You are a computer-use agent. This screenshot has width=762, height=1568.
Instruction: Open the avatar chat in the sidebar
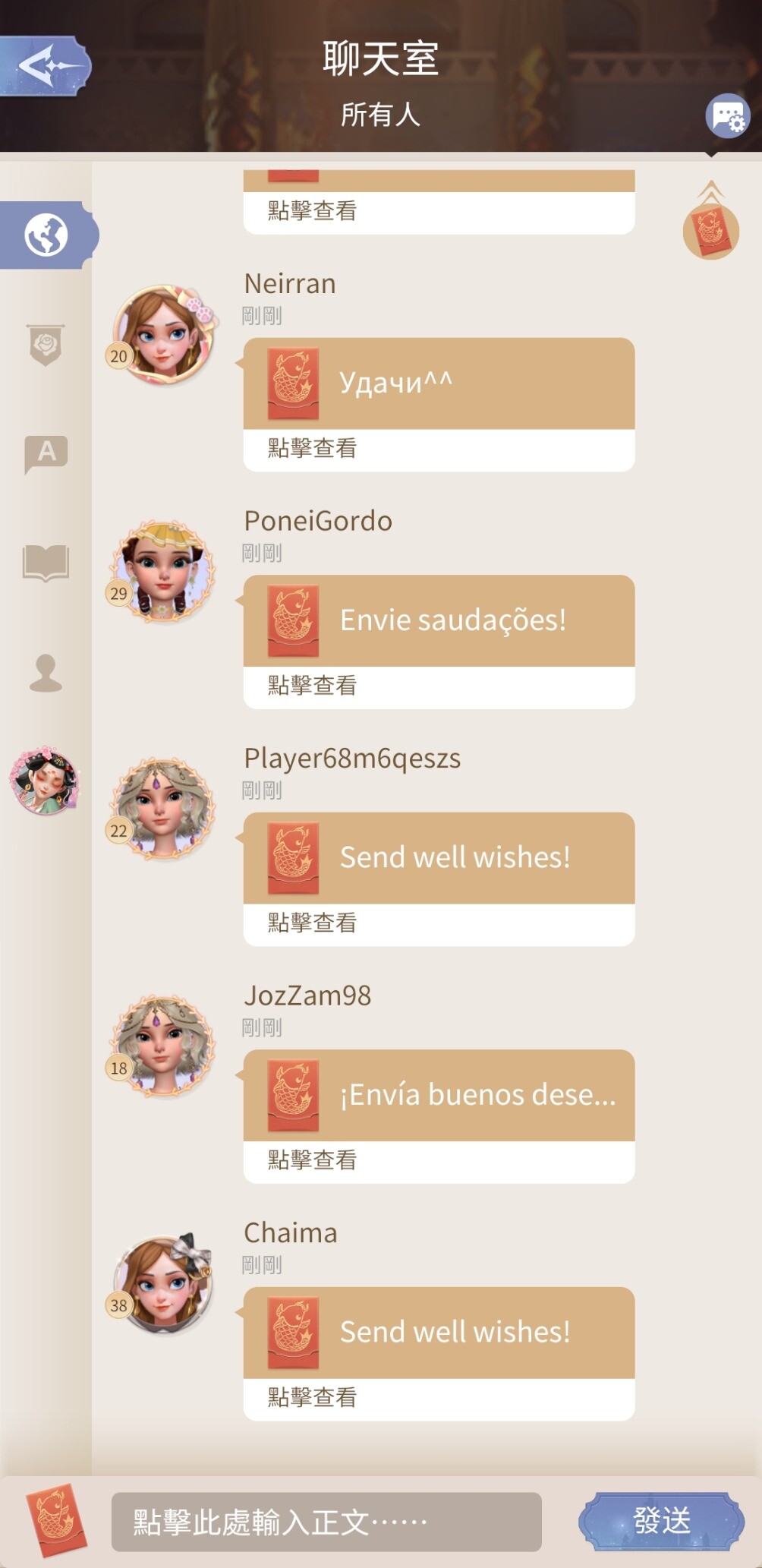pos(45,781)
